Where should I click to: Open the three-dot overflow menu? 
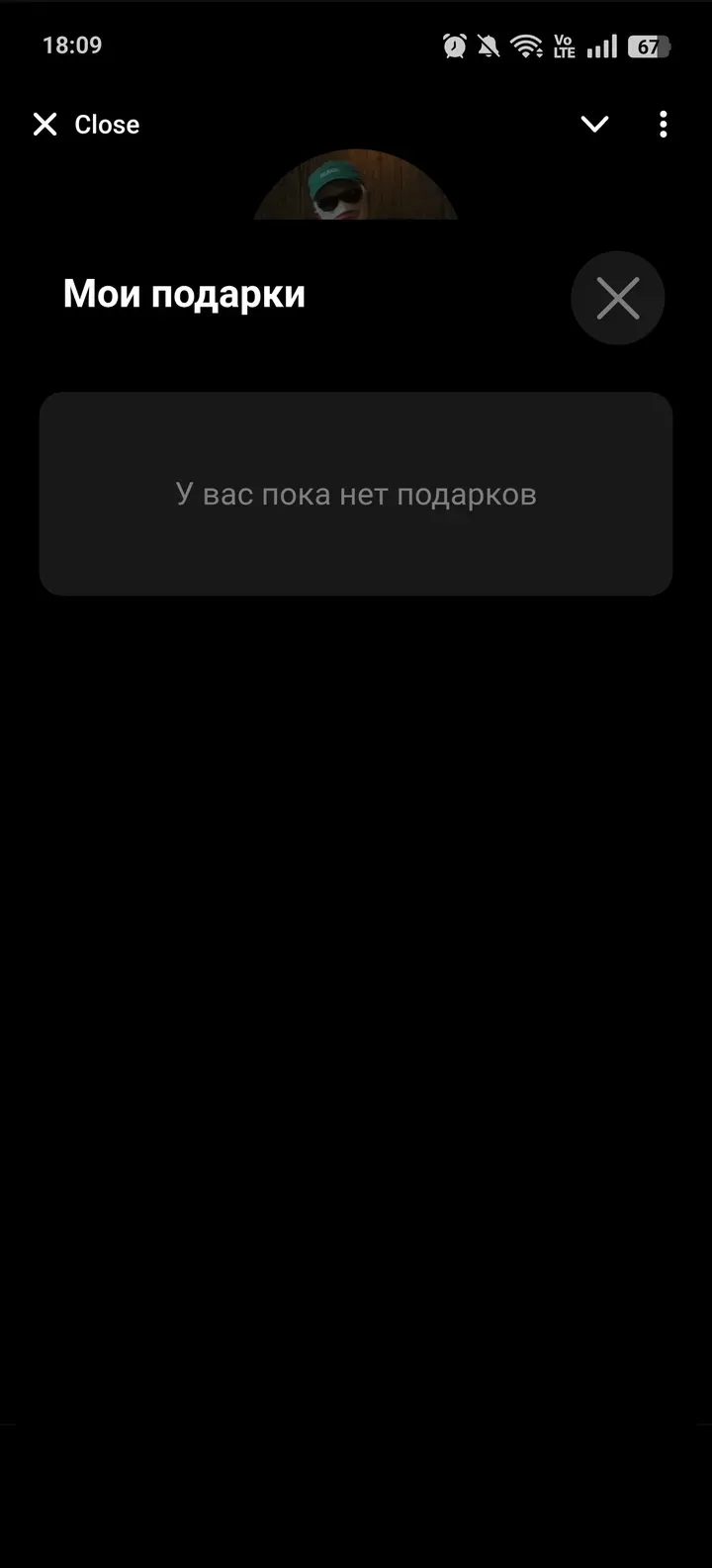point(663,124)
